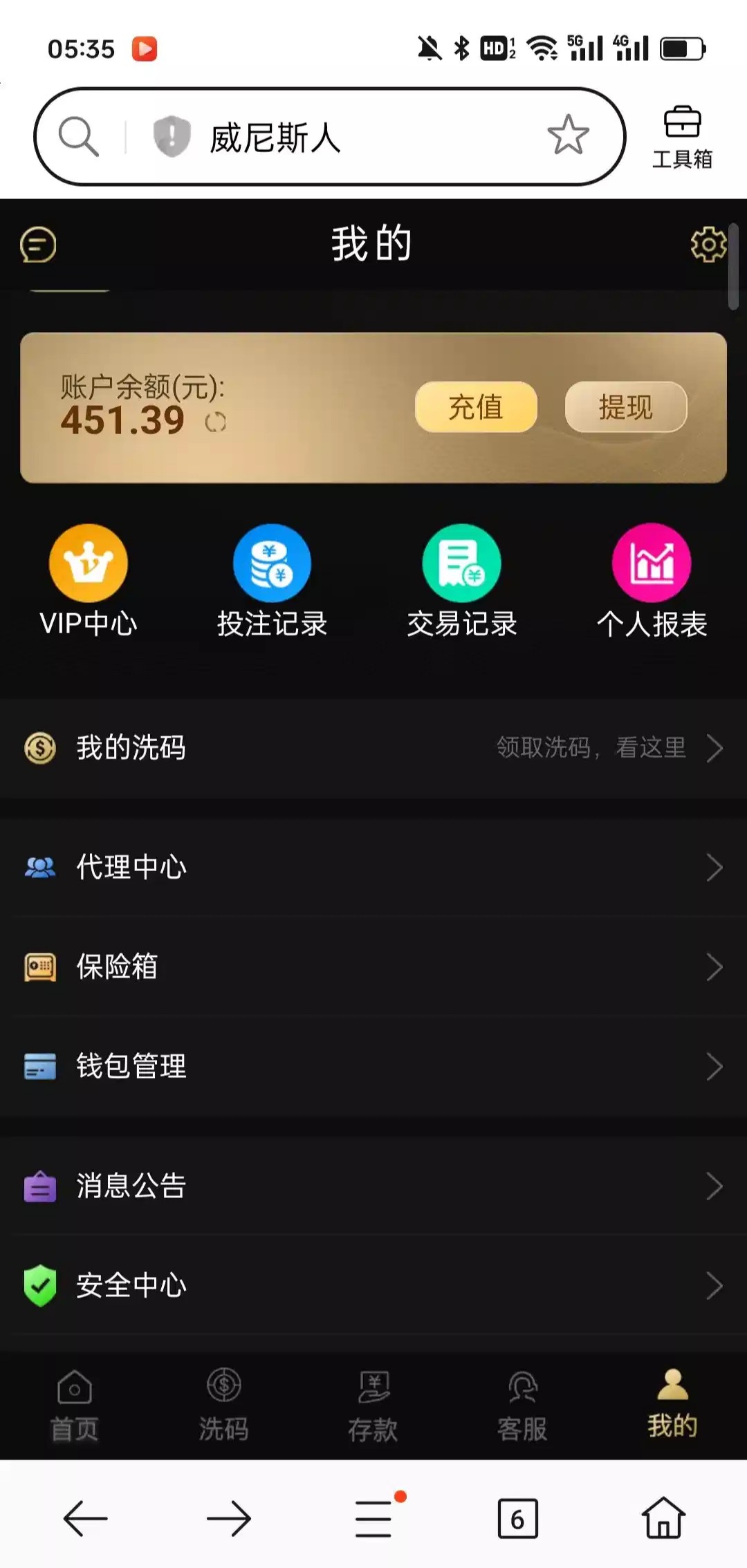Go to 代理中心

[373, 867]
